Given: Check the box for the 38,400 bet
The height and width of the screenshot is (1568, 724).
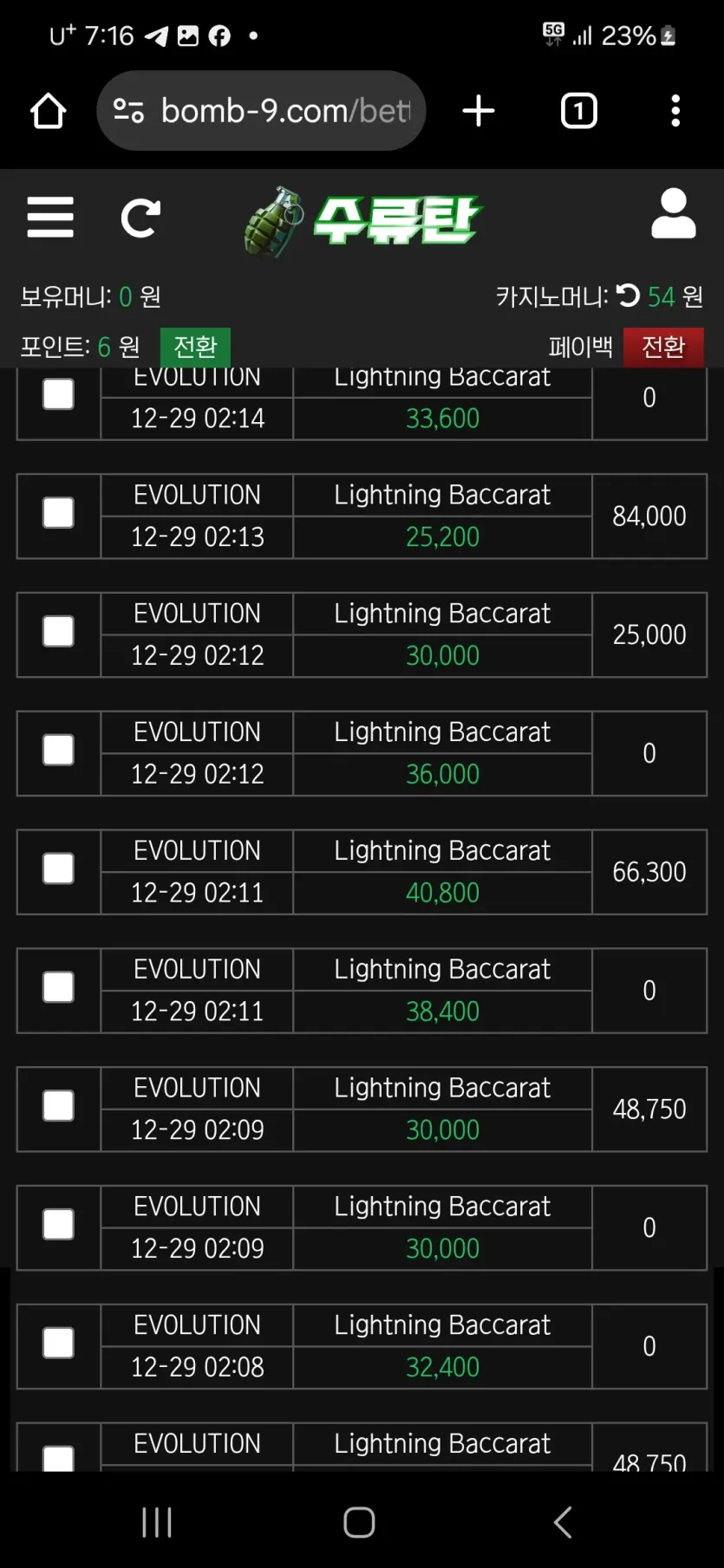Looking at the screenshot, I should [58, 987].
